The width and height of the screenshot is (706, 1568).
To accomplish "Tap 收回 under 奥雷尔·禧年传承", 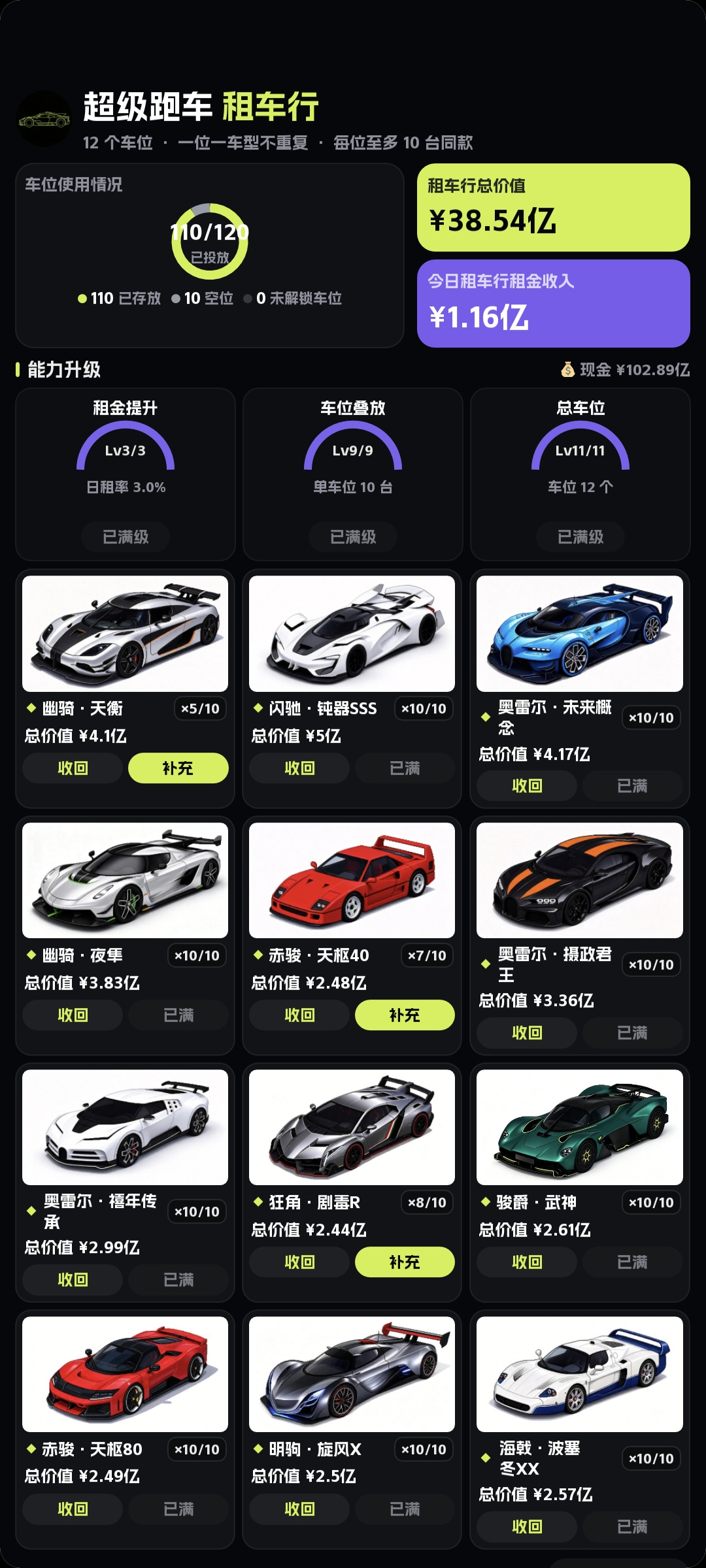I will [73, 1279].
